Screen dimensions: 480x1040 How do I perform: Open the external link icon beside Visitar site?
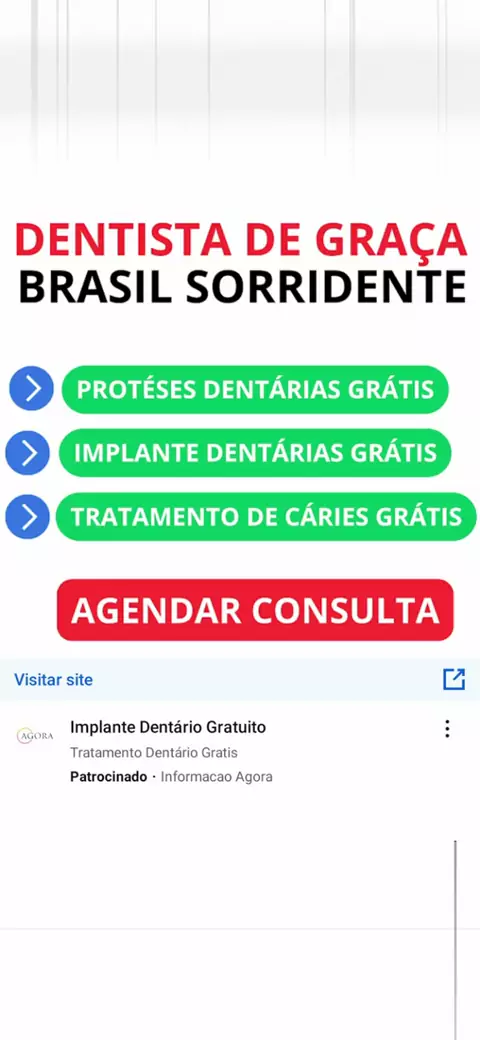click(x=454, y=679)
